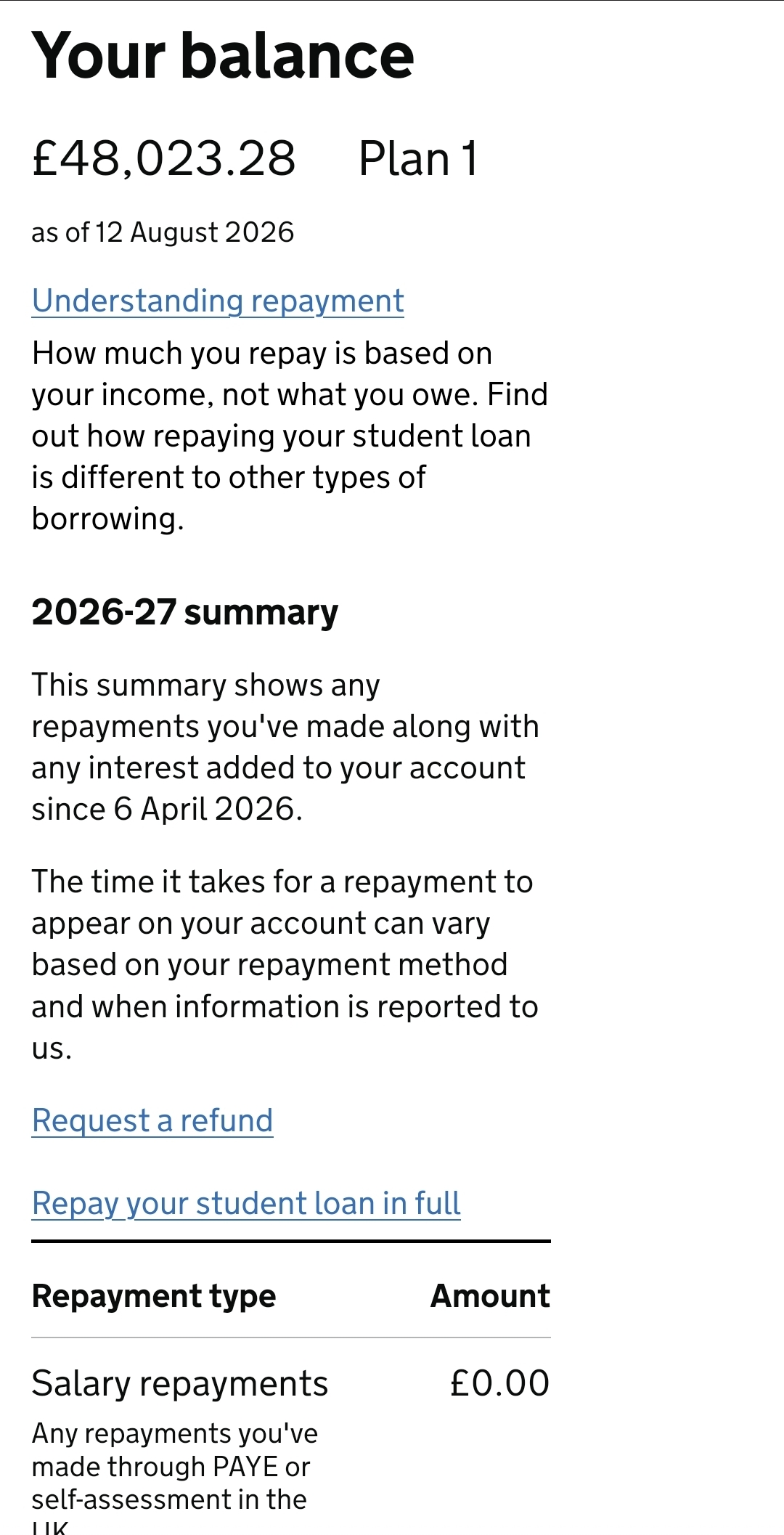784x1535 pixels.
Task: Open the Understanding repayment link
Action: tap(218, 301)
